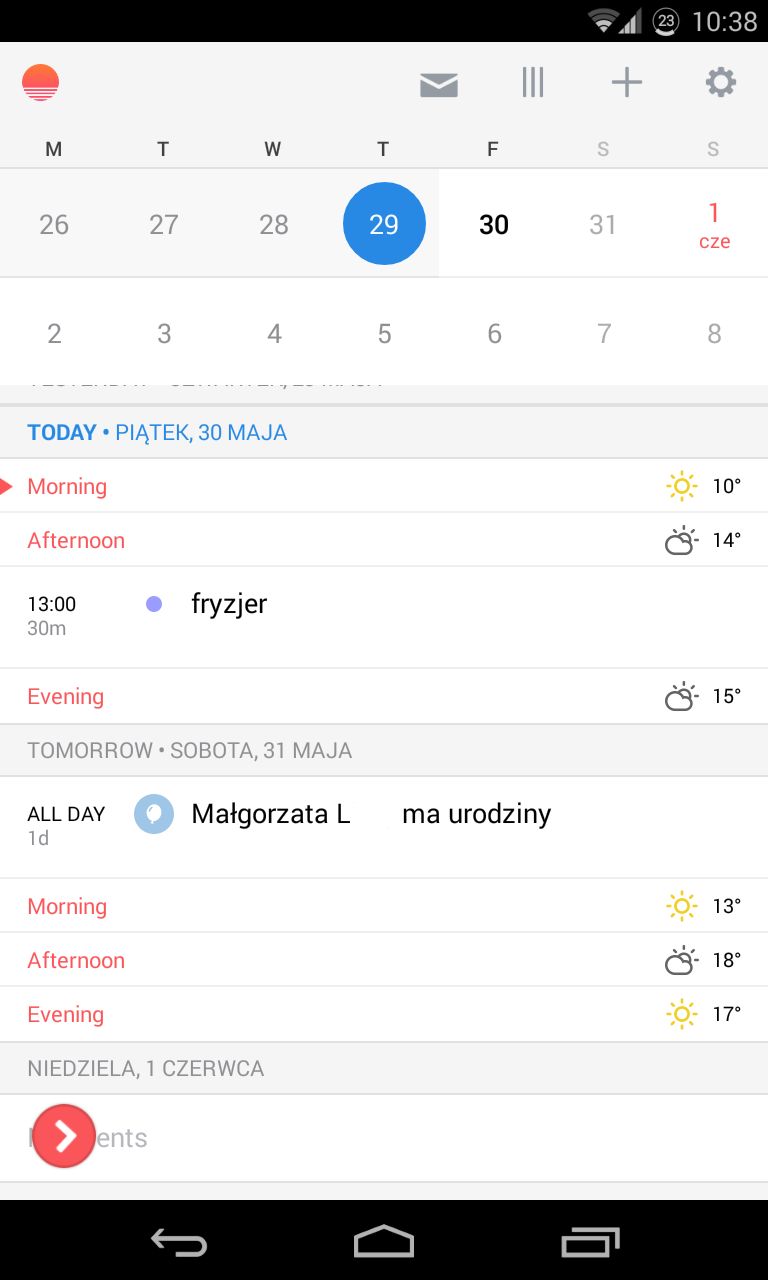Screen dimensions: 768x1280
Task: Open Małgorzata's birthday event
Action: (x=384, y=827)
